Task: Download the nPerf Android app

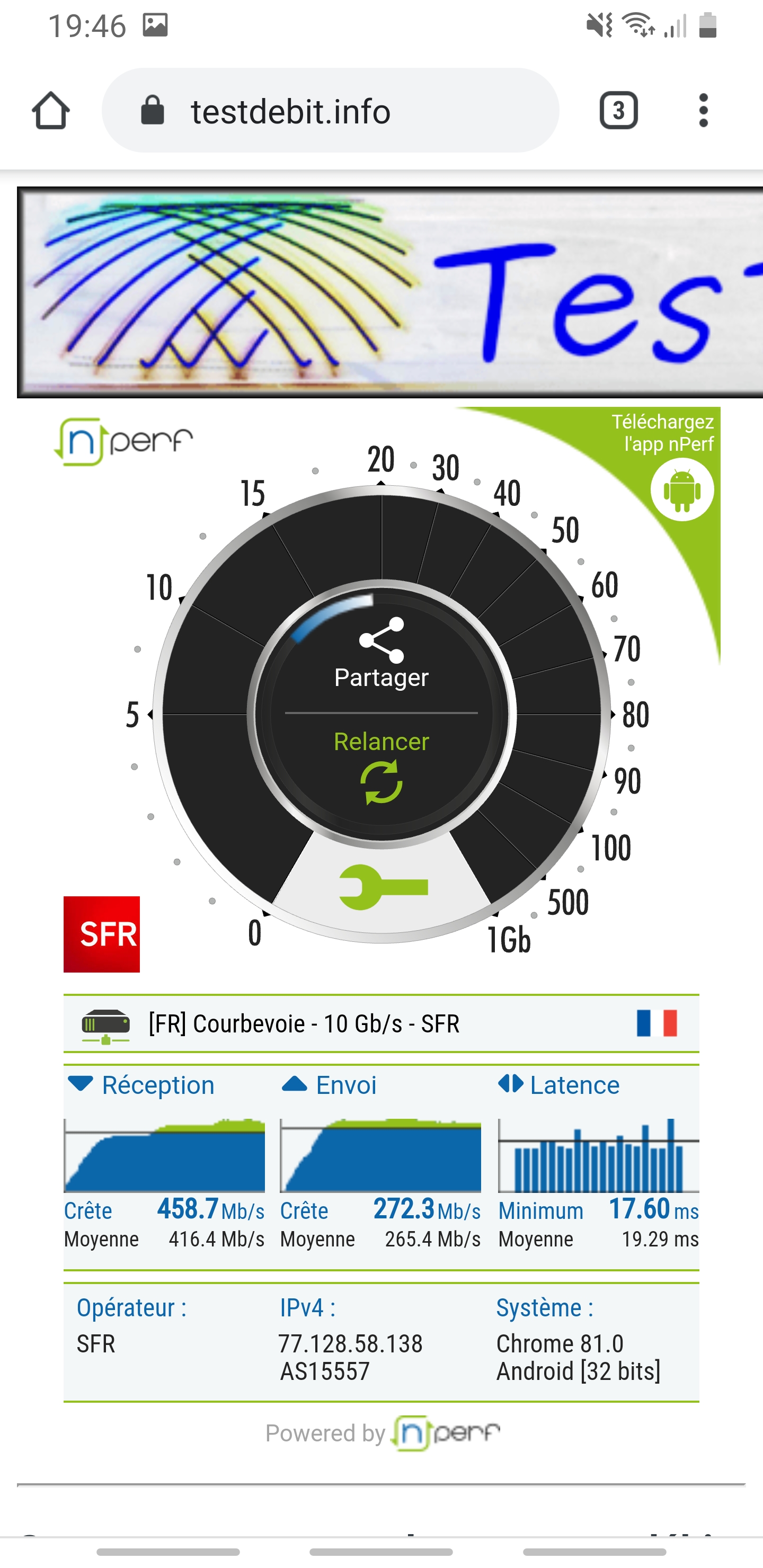Action: click(x=682, y=489)
